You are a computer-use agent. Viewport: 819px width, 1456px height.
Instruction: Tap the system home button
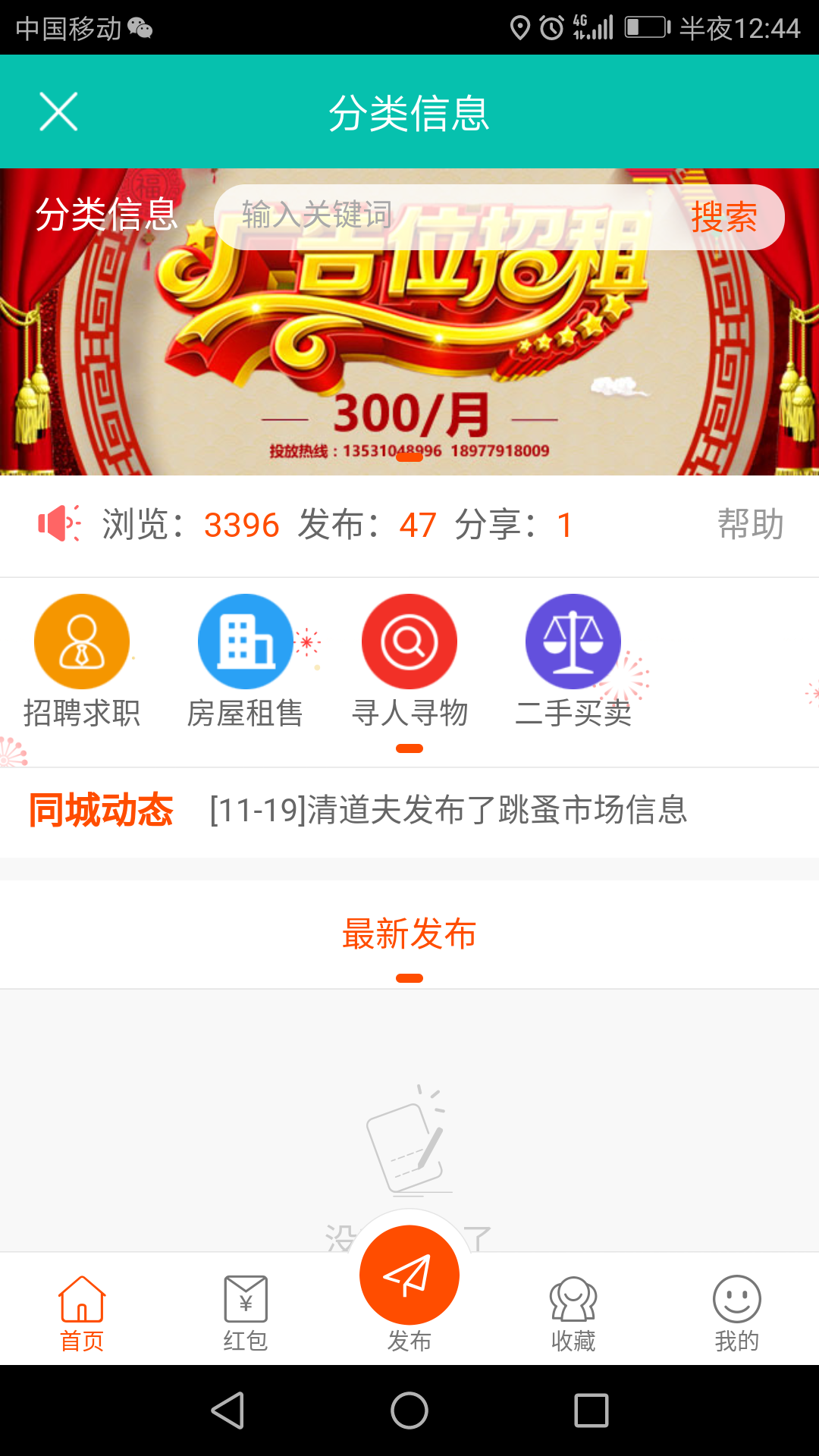[x=409, y=1410]
